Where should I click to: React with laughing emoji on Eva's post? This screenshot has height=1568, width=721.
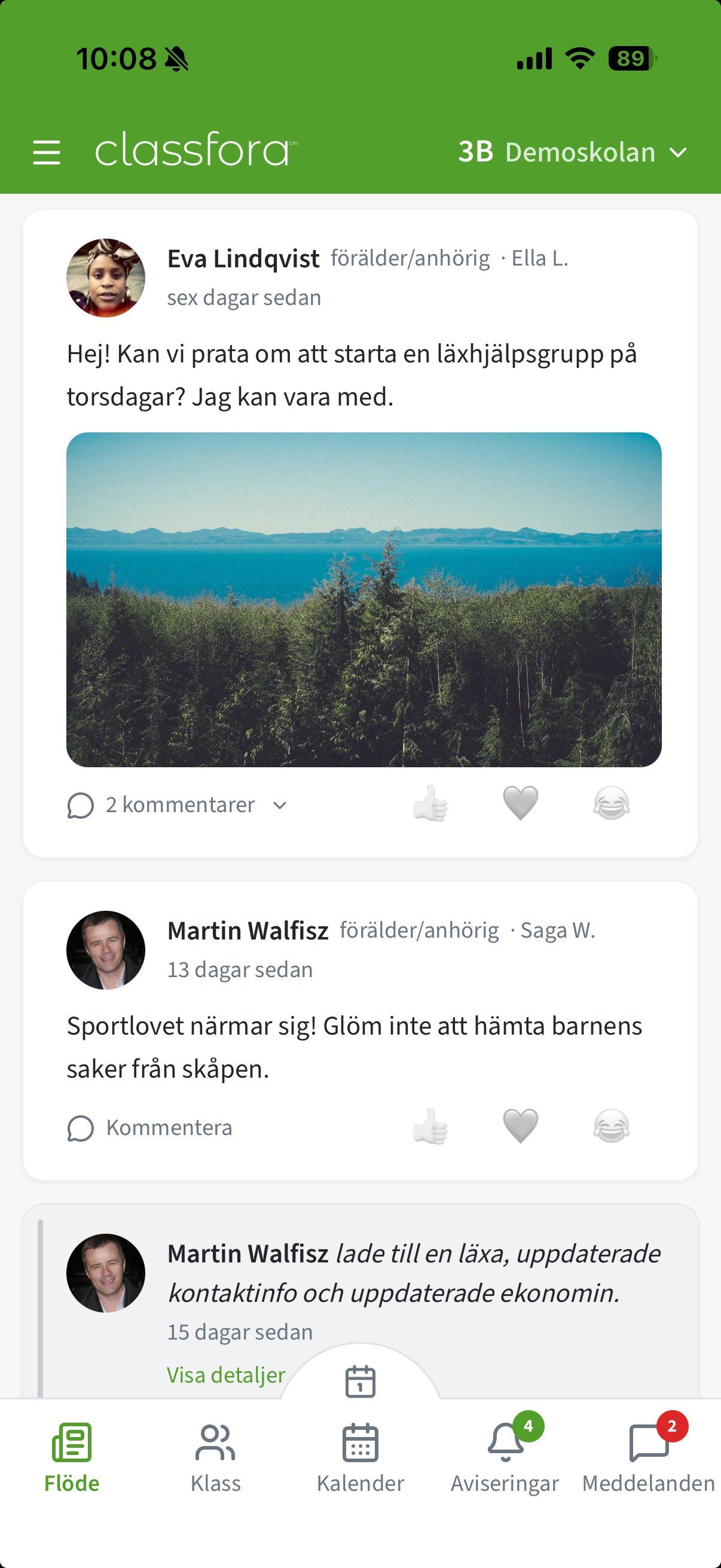[x=613, y=804]
